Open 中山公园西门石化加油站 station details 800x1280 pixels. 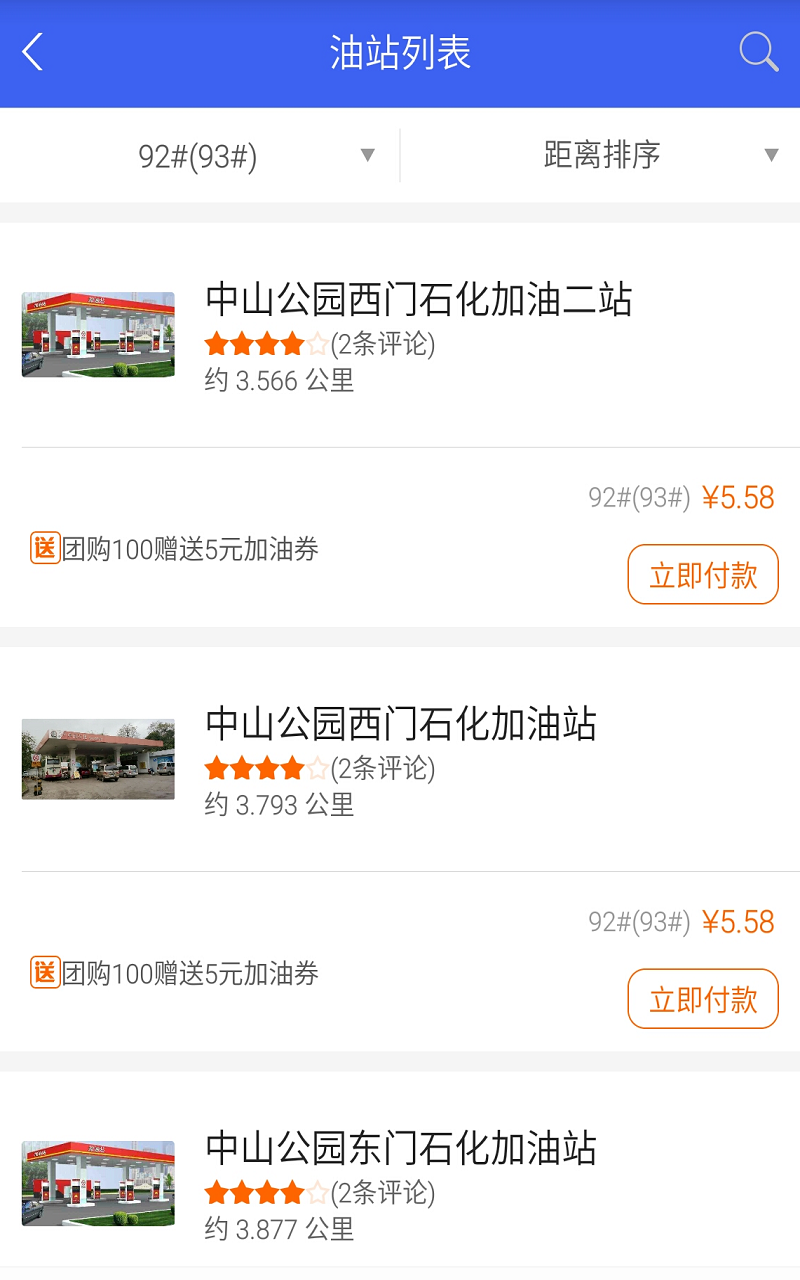pos(400,724)
